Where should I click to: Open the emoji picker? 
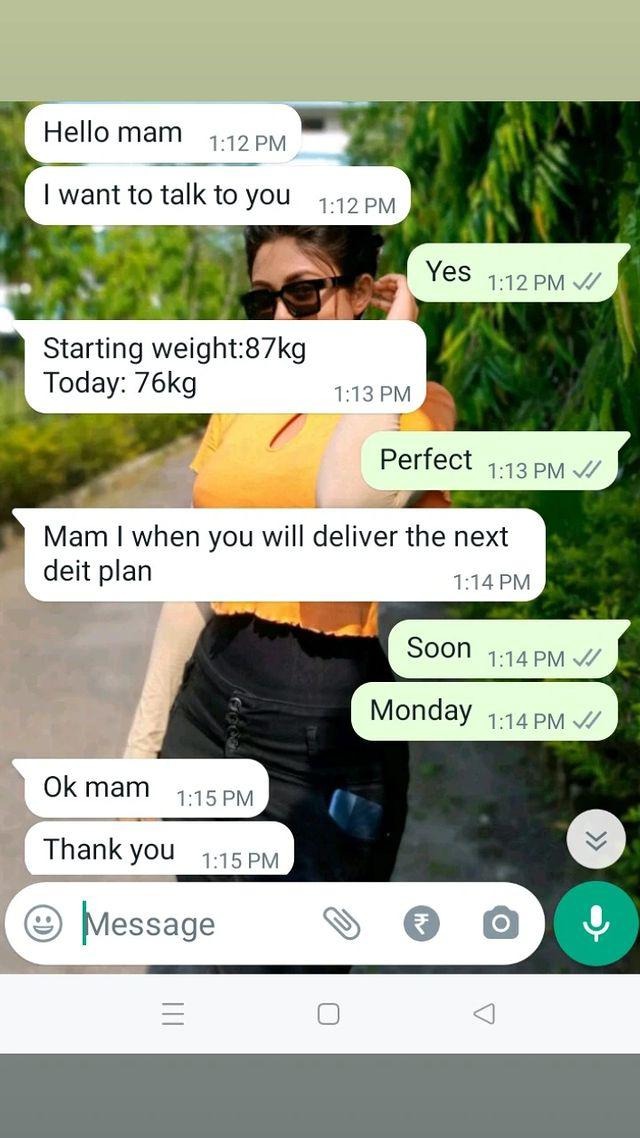point(43,923)
